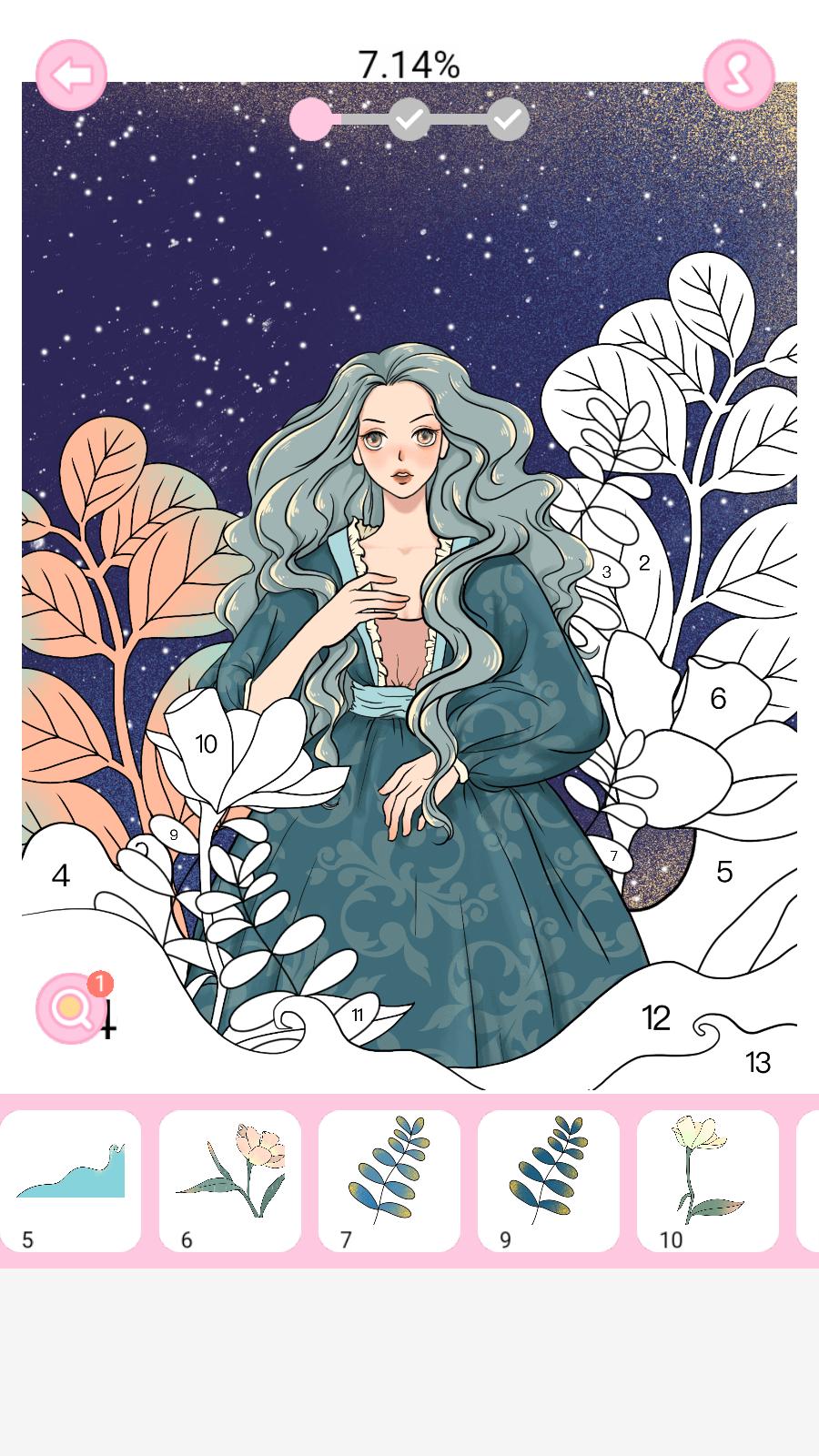Jump to the first progress stage dot
Viewport: 819px width, 1456px height.
pos(311,119)
